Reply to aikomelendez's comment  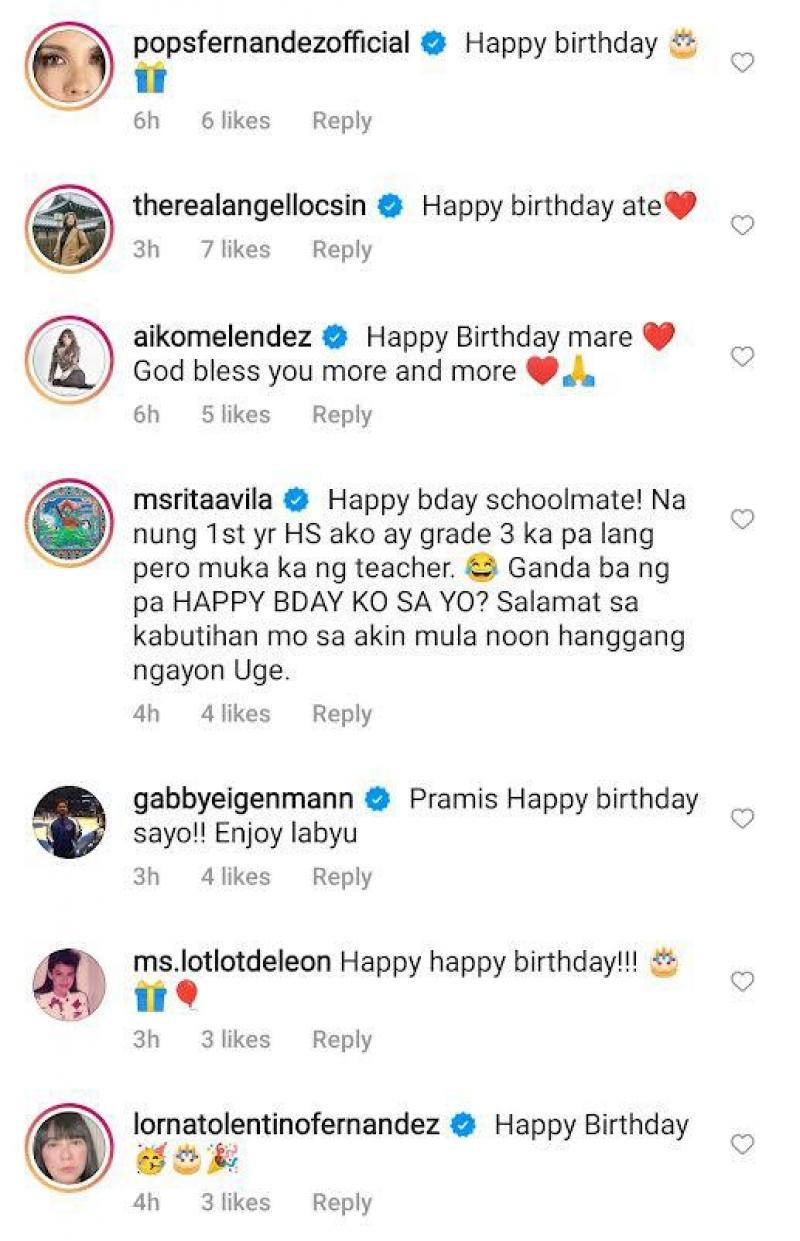[x=342, y=415]
